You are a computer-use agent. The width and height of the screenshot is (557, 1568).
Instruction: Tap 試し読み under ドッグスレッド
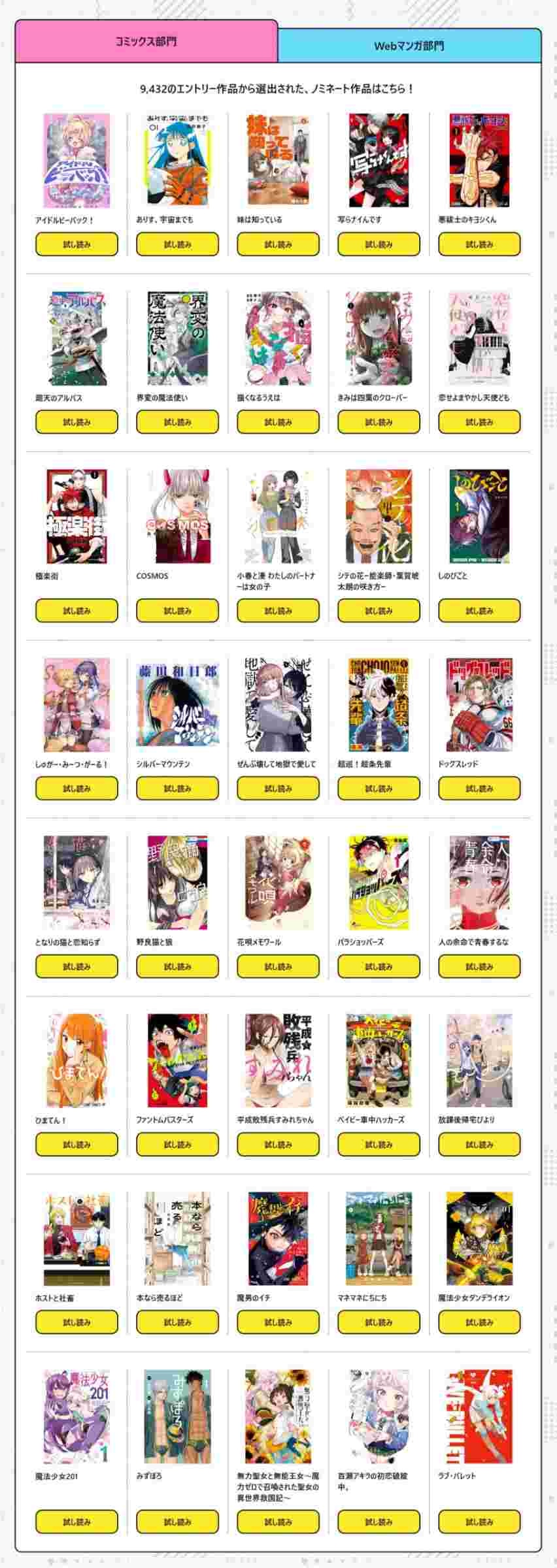click(x=479, y=789)
